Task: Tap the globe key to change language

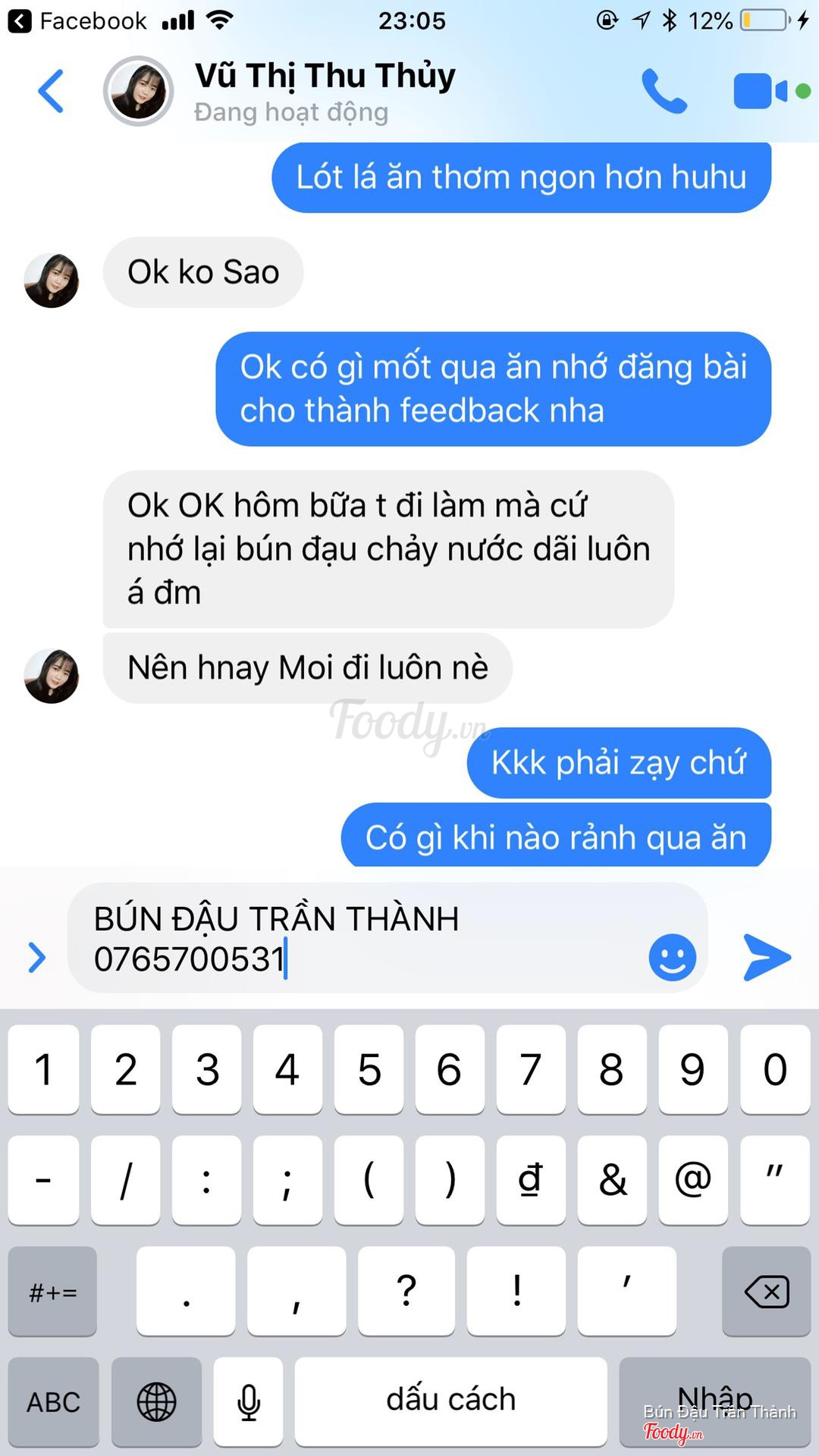Action: coord(156,1402)
